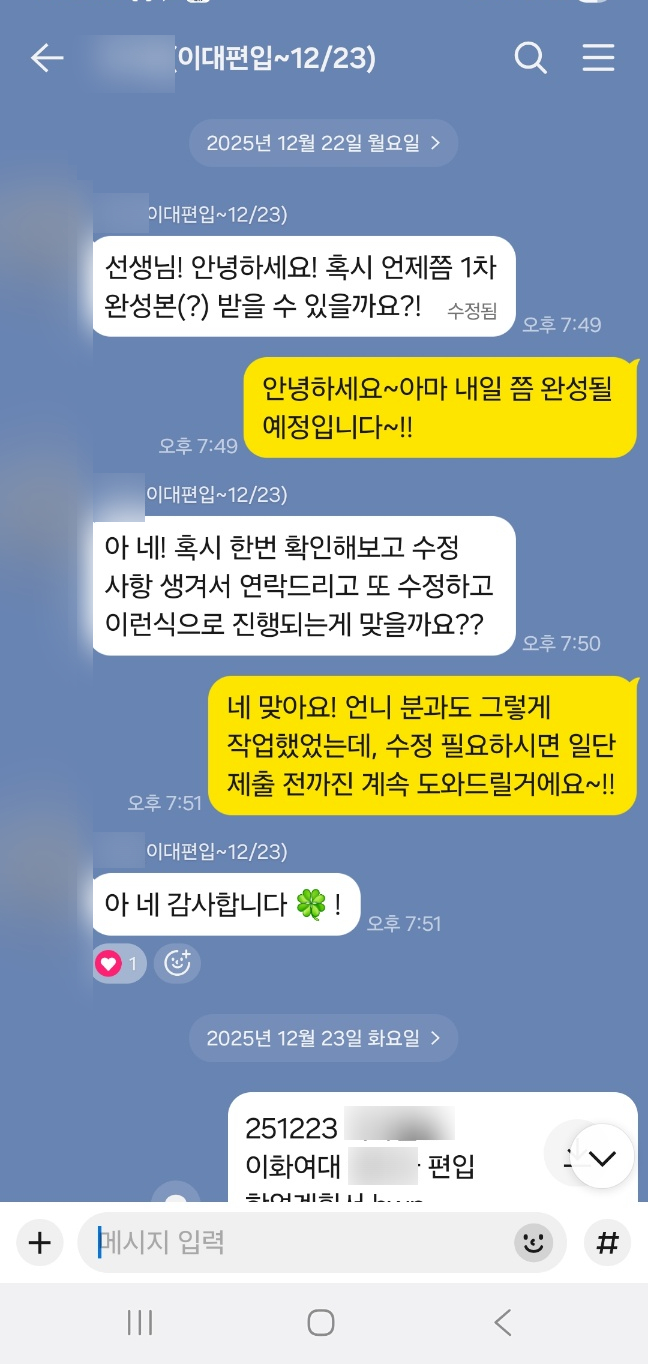Open the December 23, 2025 date chip
Image resolution: width=648 pixels, height=1364 pixels.
click(x=323, y=1038)
